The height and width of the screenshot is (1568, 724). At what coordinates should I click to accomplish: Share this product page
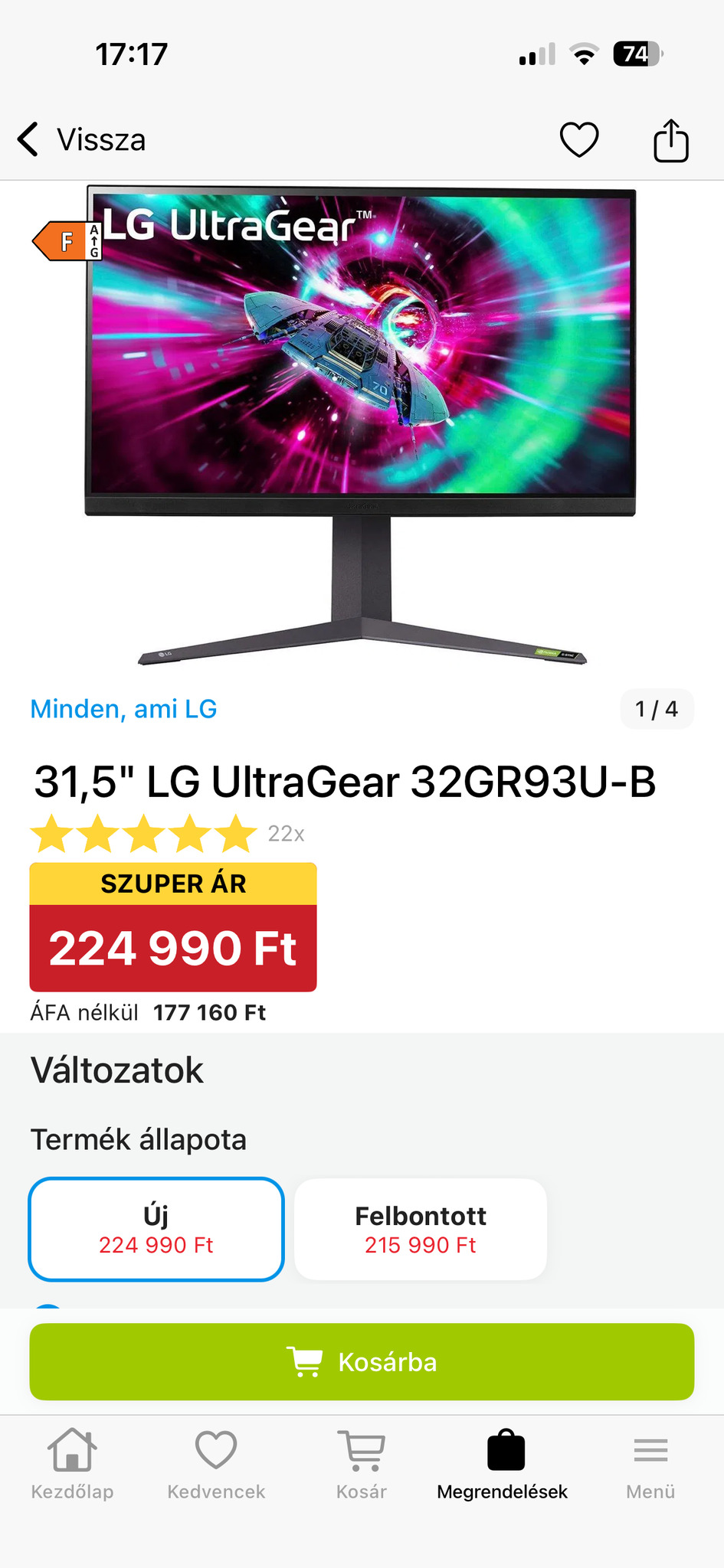670,140
